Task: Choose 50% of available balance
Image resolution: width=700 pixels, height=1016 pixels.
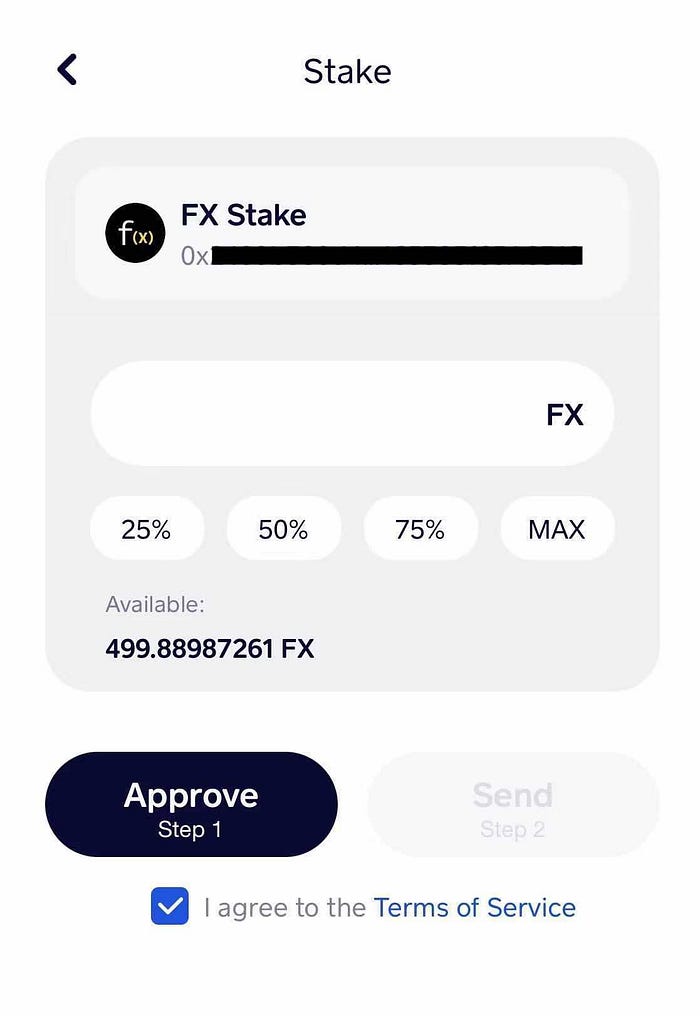Action: [283, 529]
